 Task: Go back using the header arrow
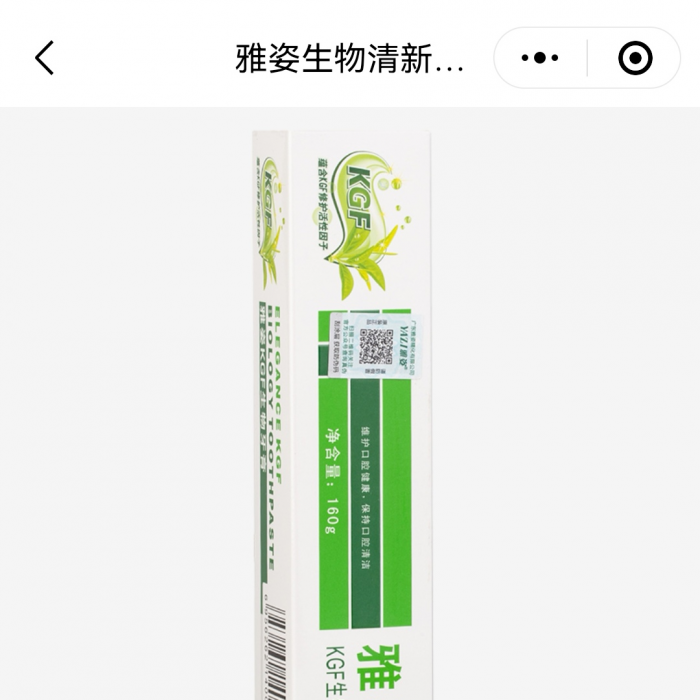click(45, 58)
